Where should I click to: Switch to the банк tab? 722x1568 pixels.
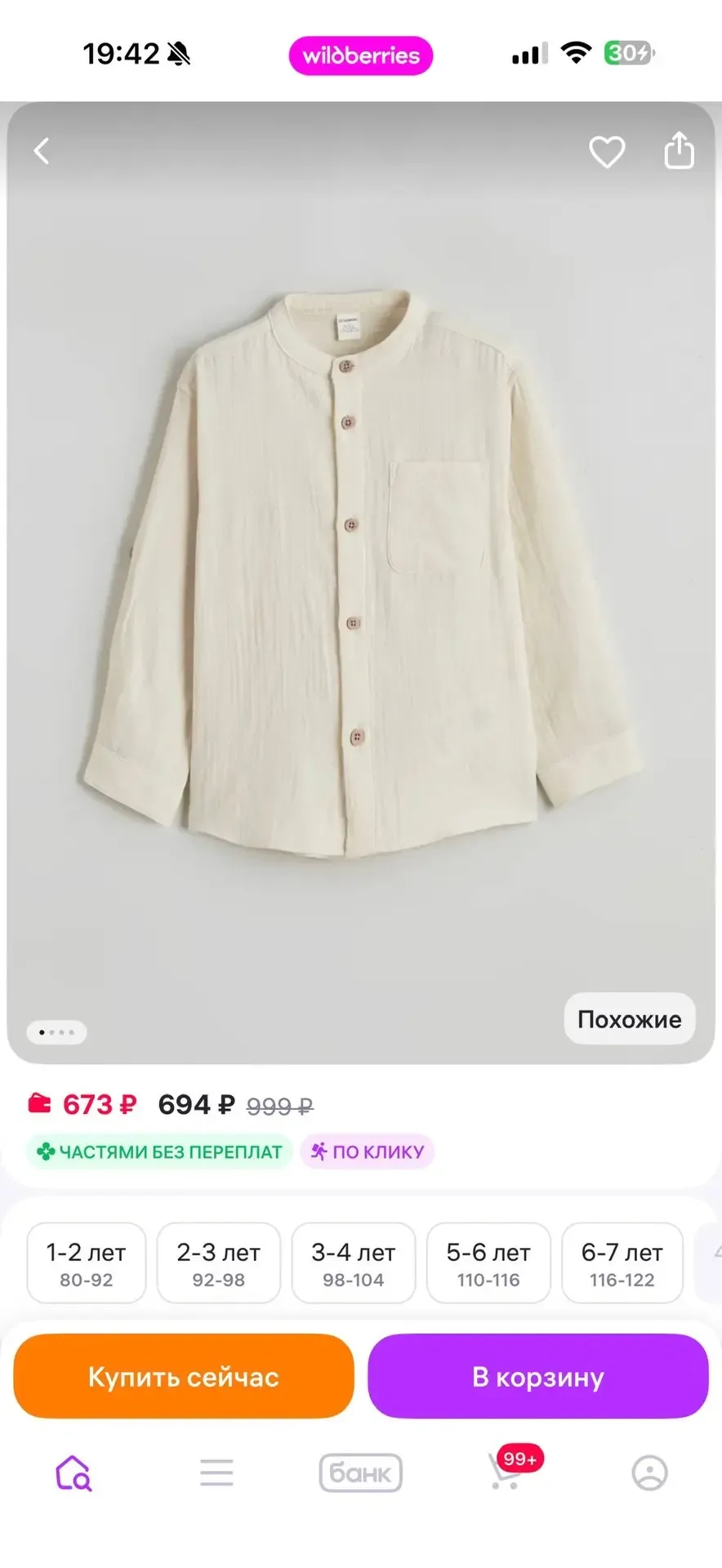360,1472
